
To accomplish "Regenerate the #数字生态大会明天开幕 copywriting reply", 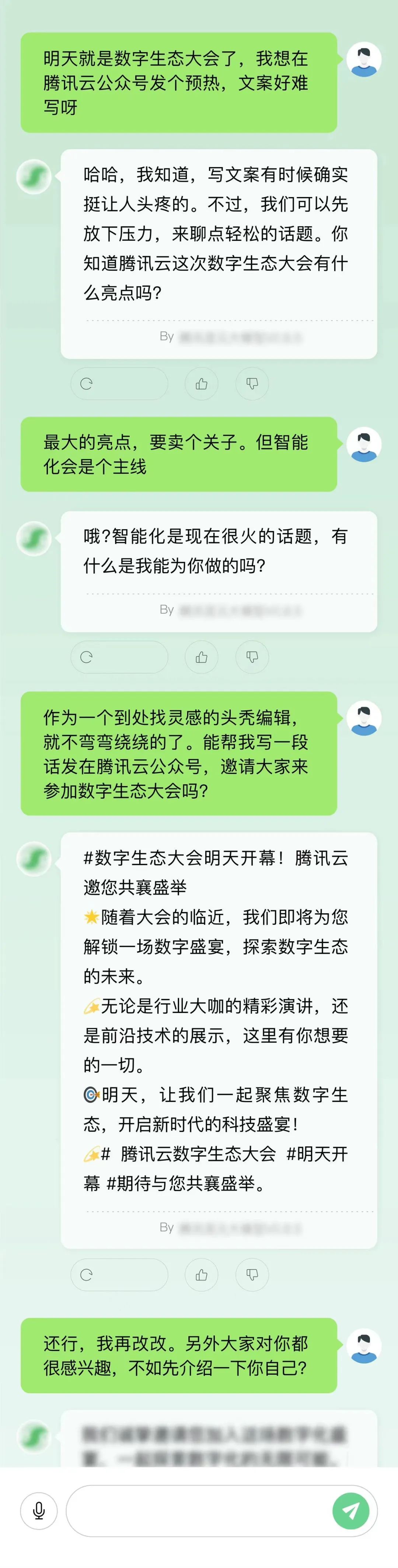I will tap(87, 1275).
